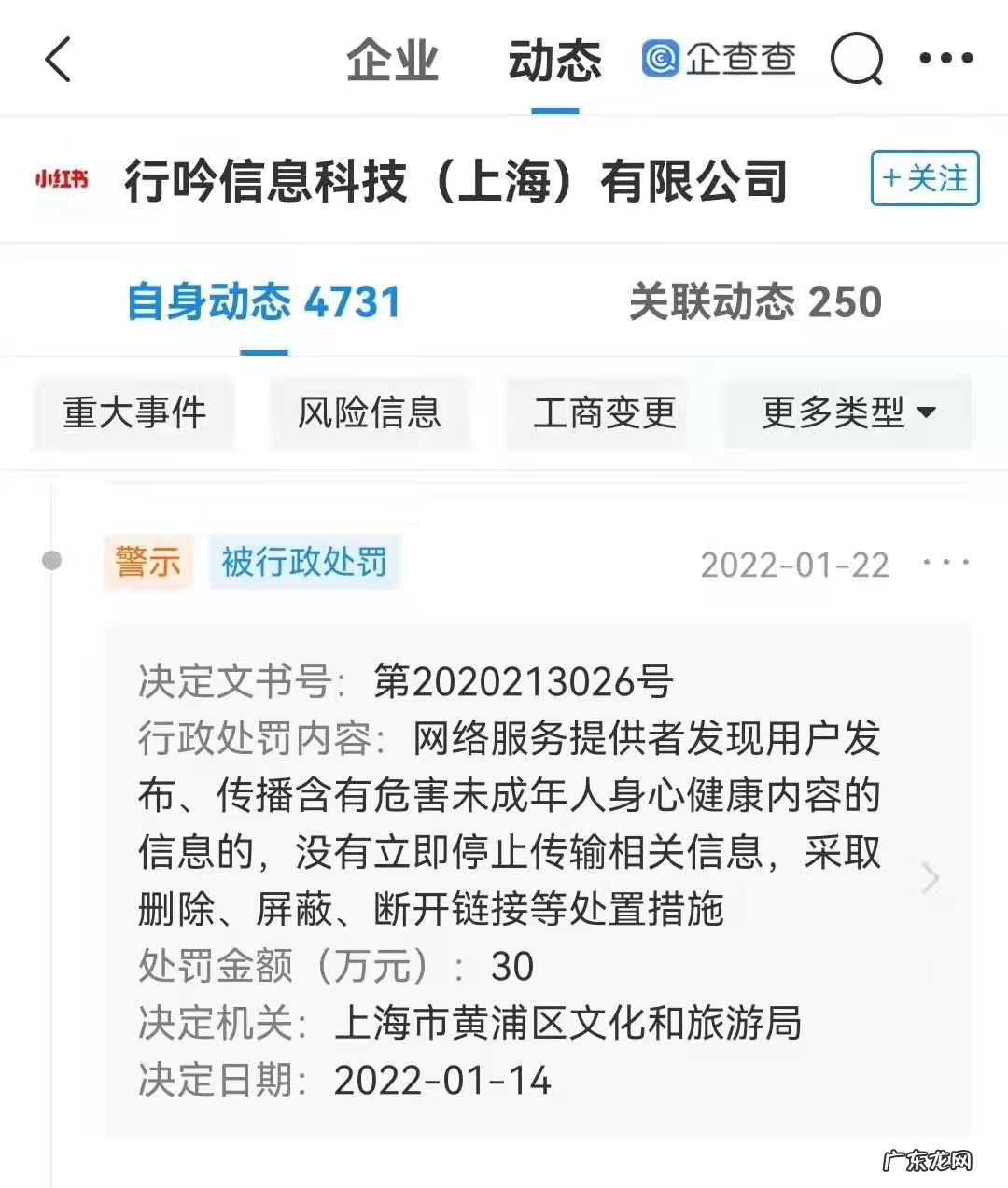1008x1188 pixels.
Task: Click the timeline dot beside the penalty entry
Action: tap(53, 562)
